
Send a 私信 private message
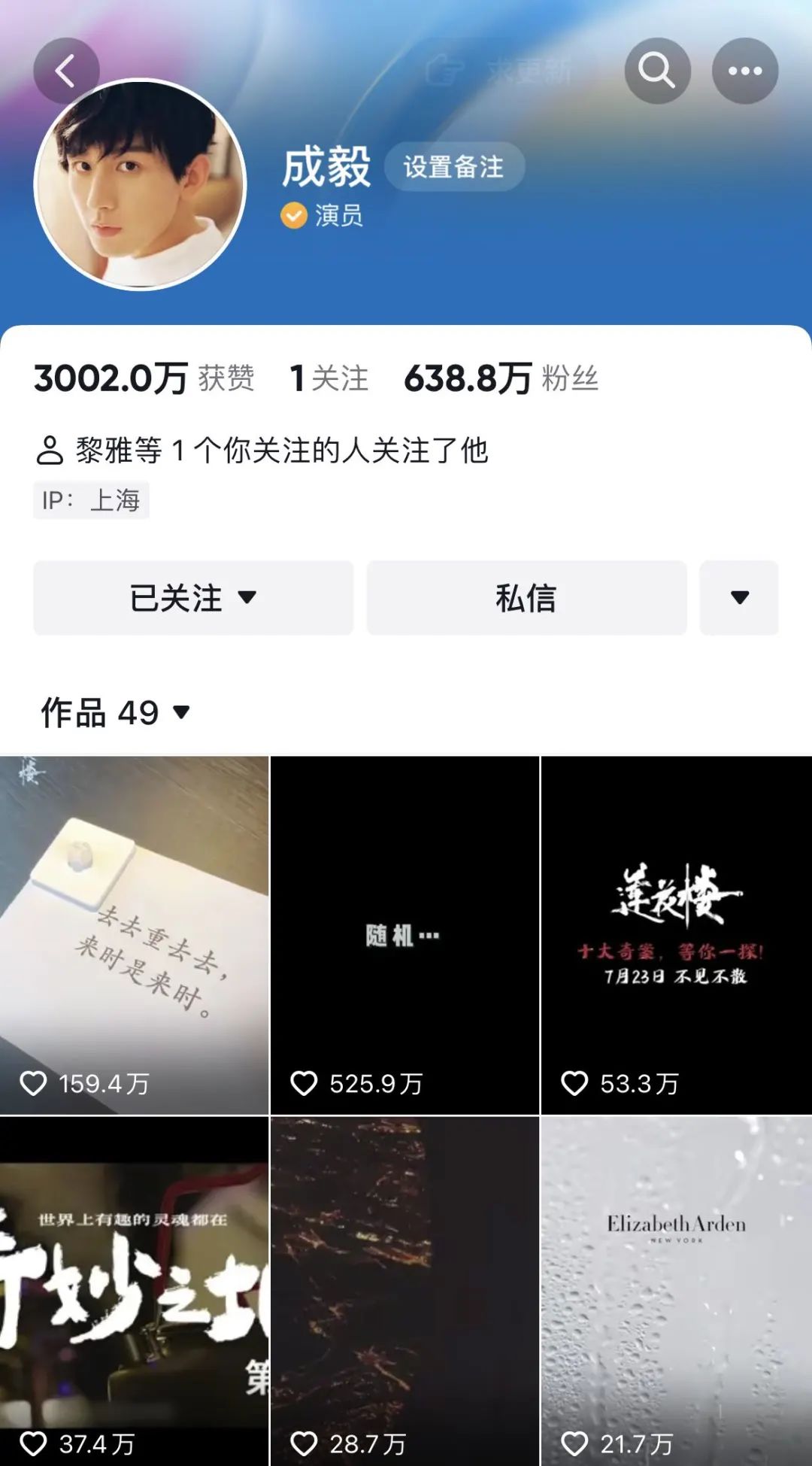[x=526, y=598]
